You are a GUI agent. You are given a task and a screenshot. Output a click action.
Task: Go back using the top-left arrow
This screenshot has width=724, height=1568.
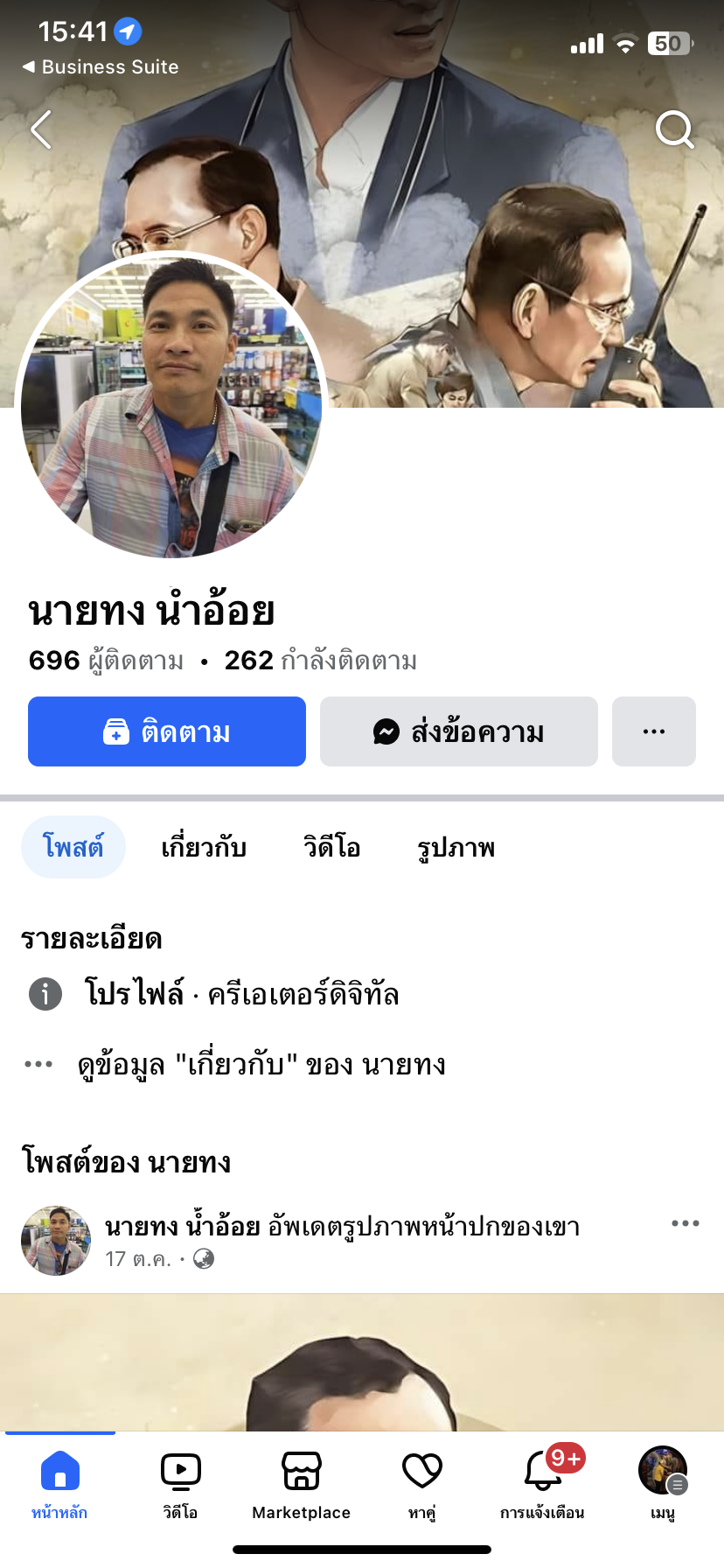41,130
